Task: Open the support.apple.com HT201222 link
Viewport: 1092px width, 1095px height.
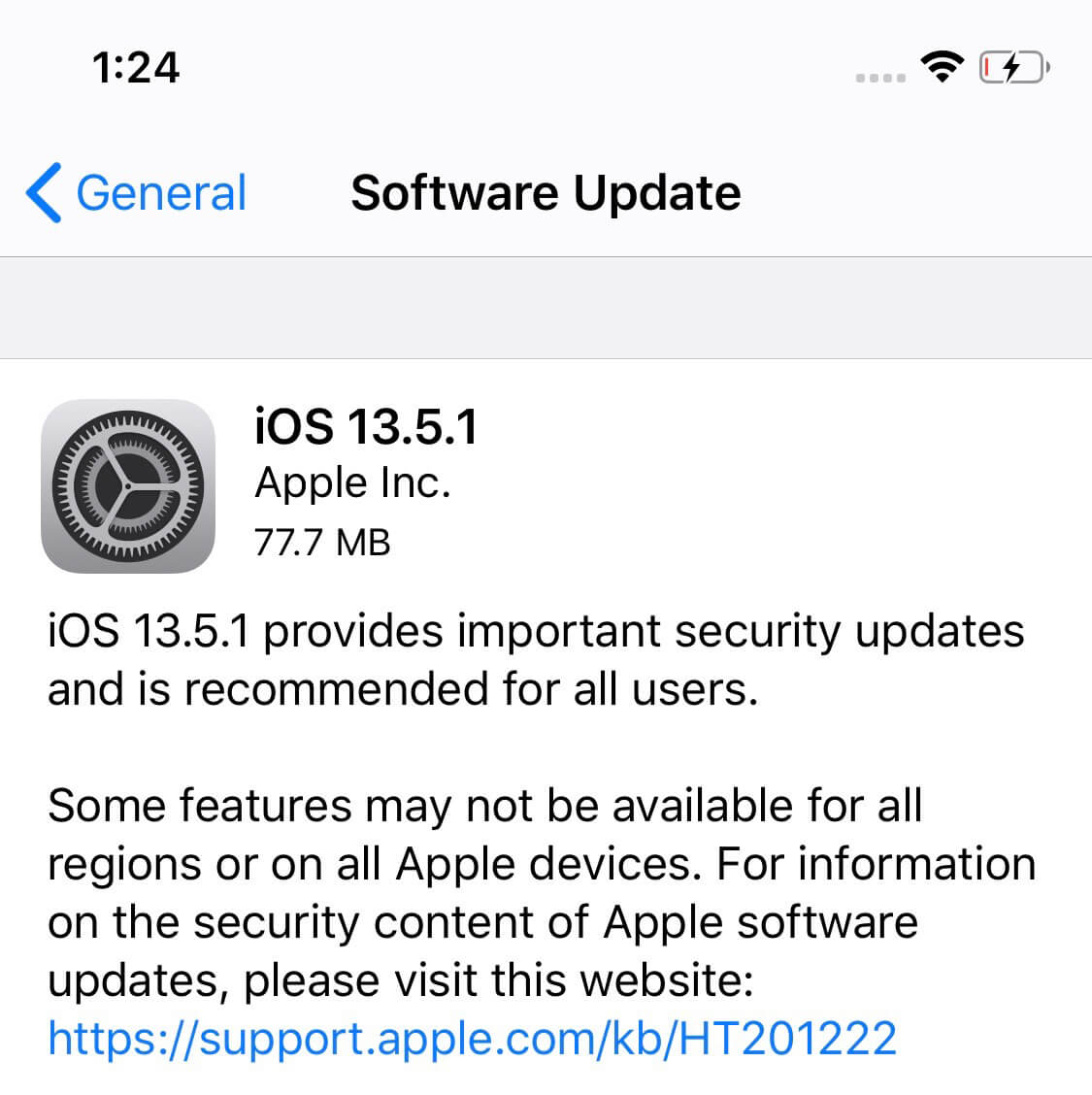Action: pyautogui.click(x=472, y=1038)
